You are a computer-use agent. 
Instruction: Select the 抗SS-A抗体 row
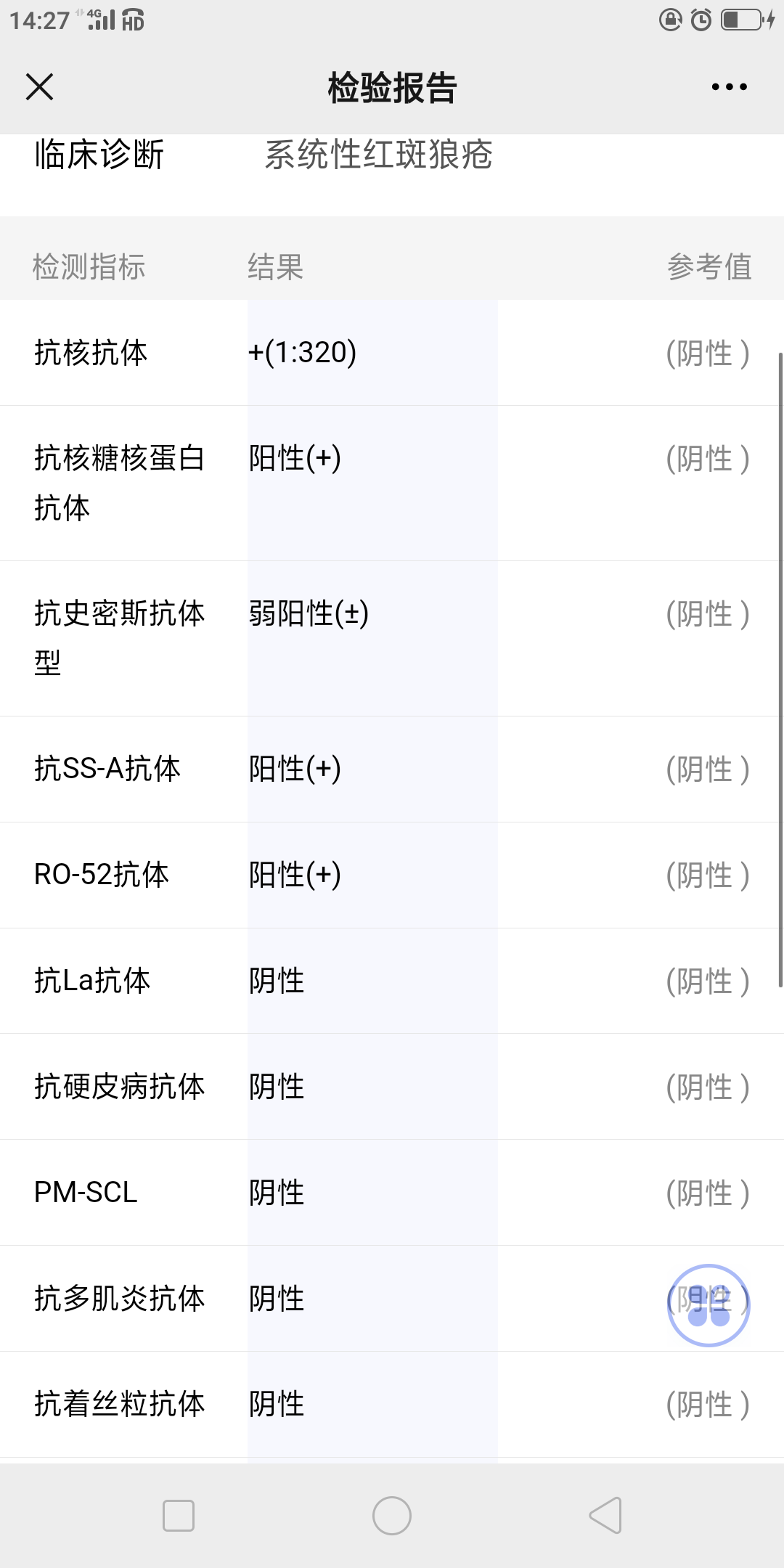[x=109, y=769]
